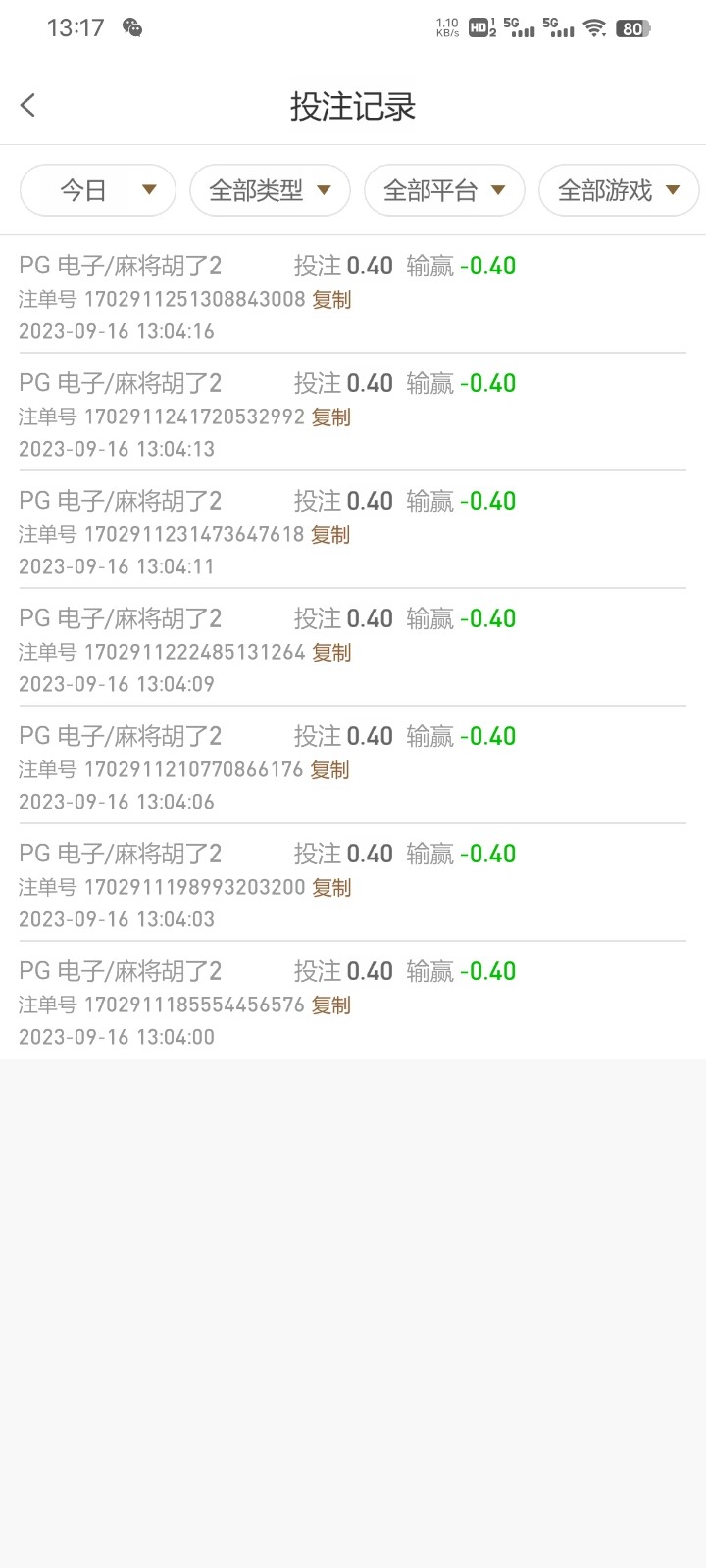Image resolution: width=706 pixels, height=1568 pixels.
Task: Copy the order number ending in 843008
Action: coord(330,300)
